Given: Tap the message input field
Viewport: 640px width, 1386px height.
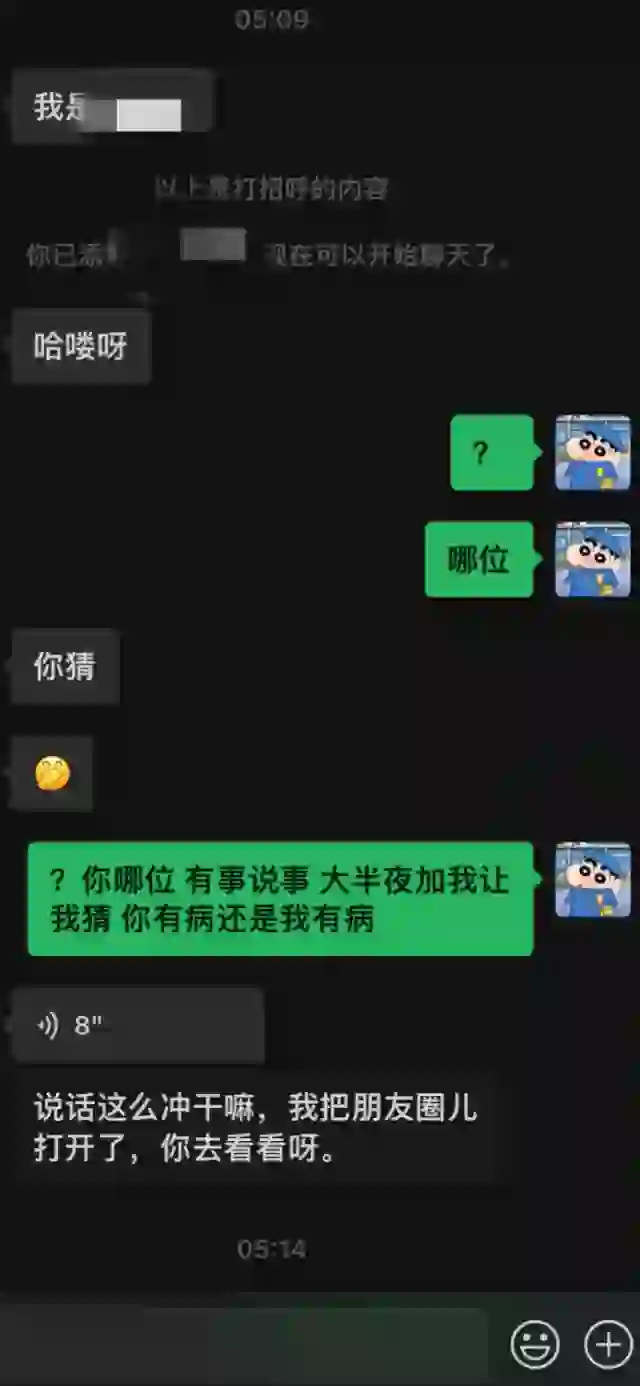Looking at the screenshot, I should click(250, 1345).
